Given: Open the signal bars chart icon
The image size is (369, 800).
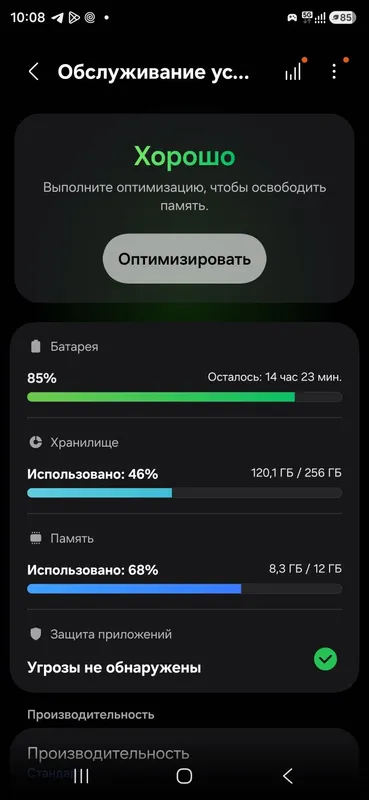Looking at the screenshot, I should [x=293, y=72].
